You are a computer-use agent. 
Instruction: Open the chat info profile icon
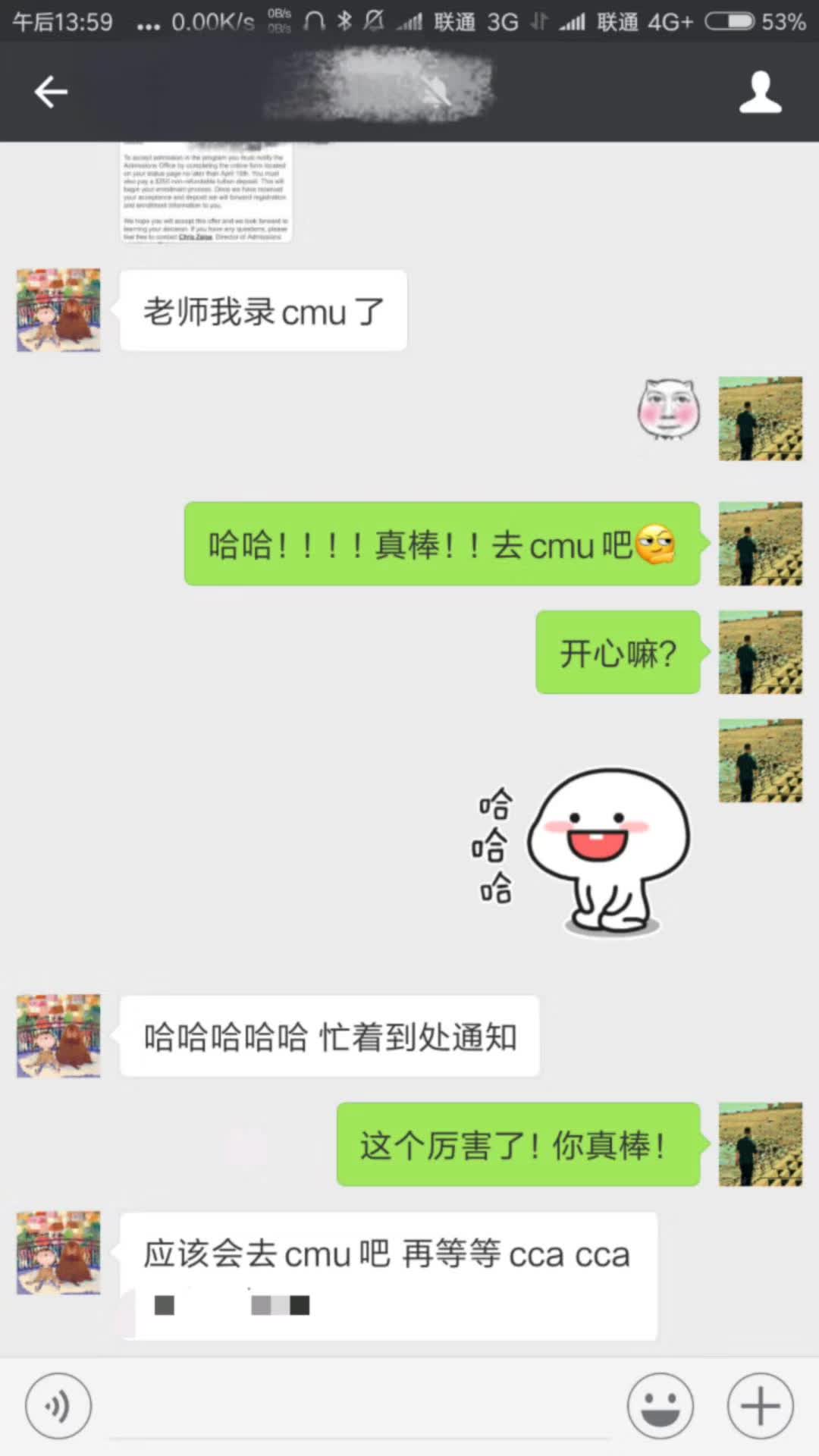pos(760,93)
